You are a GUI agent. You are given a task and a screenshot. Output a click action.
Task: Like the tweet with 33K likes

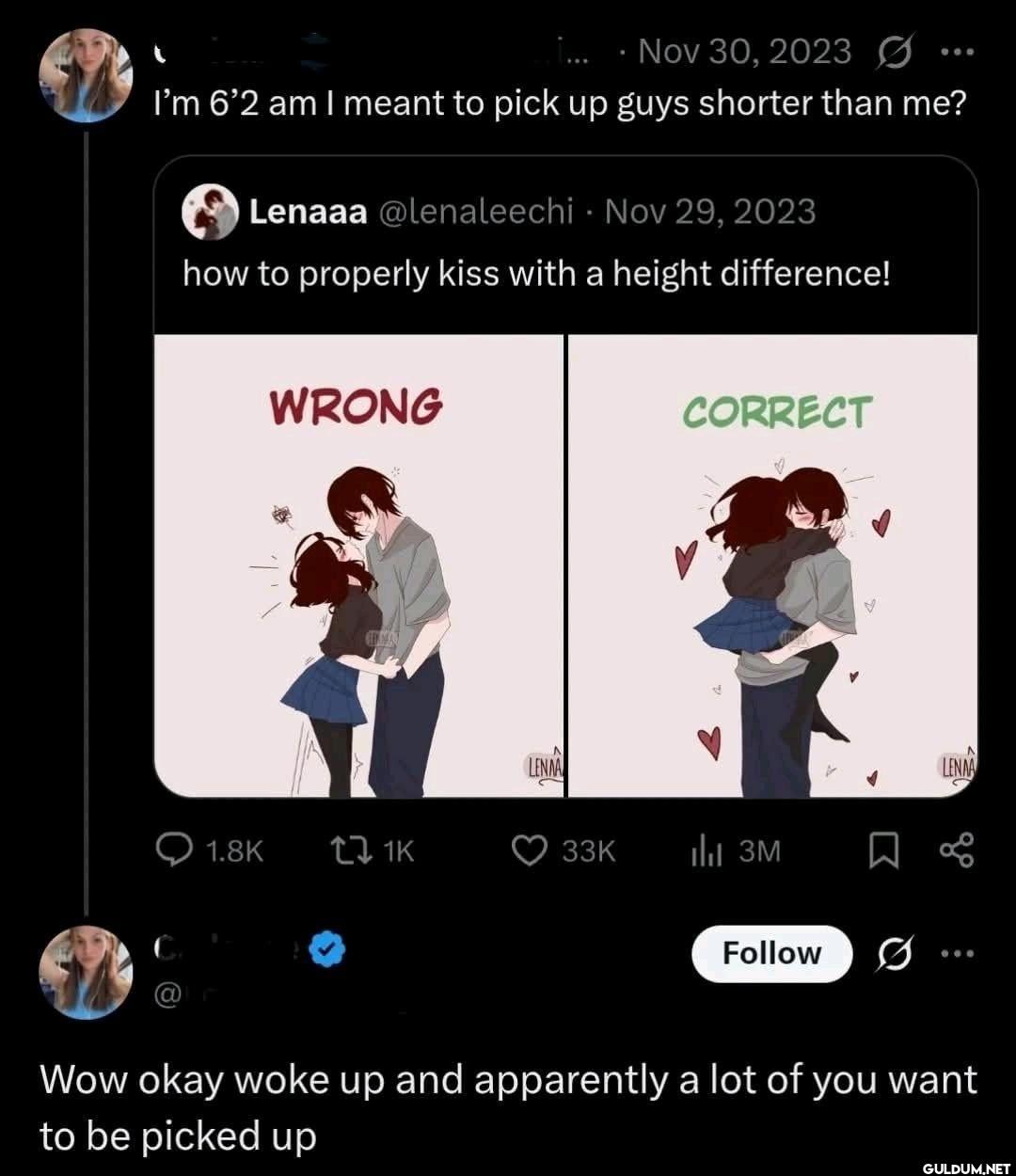[529, 851]
